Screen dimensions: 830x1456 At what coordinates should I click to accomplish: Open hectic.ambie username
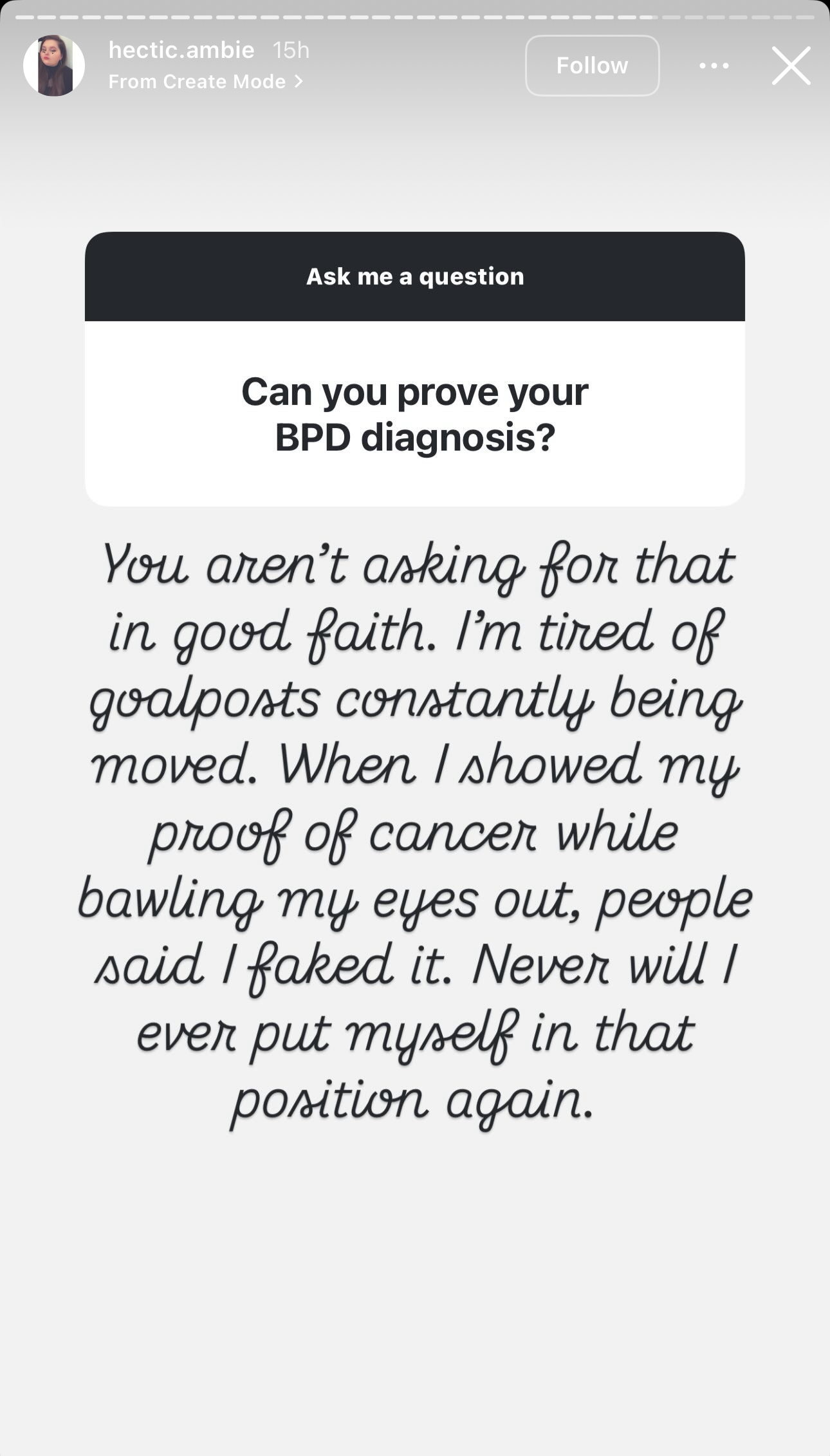pos(181,50)
